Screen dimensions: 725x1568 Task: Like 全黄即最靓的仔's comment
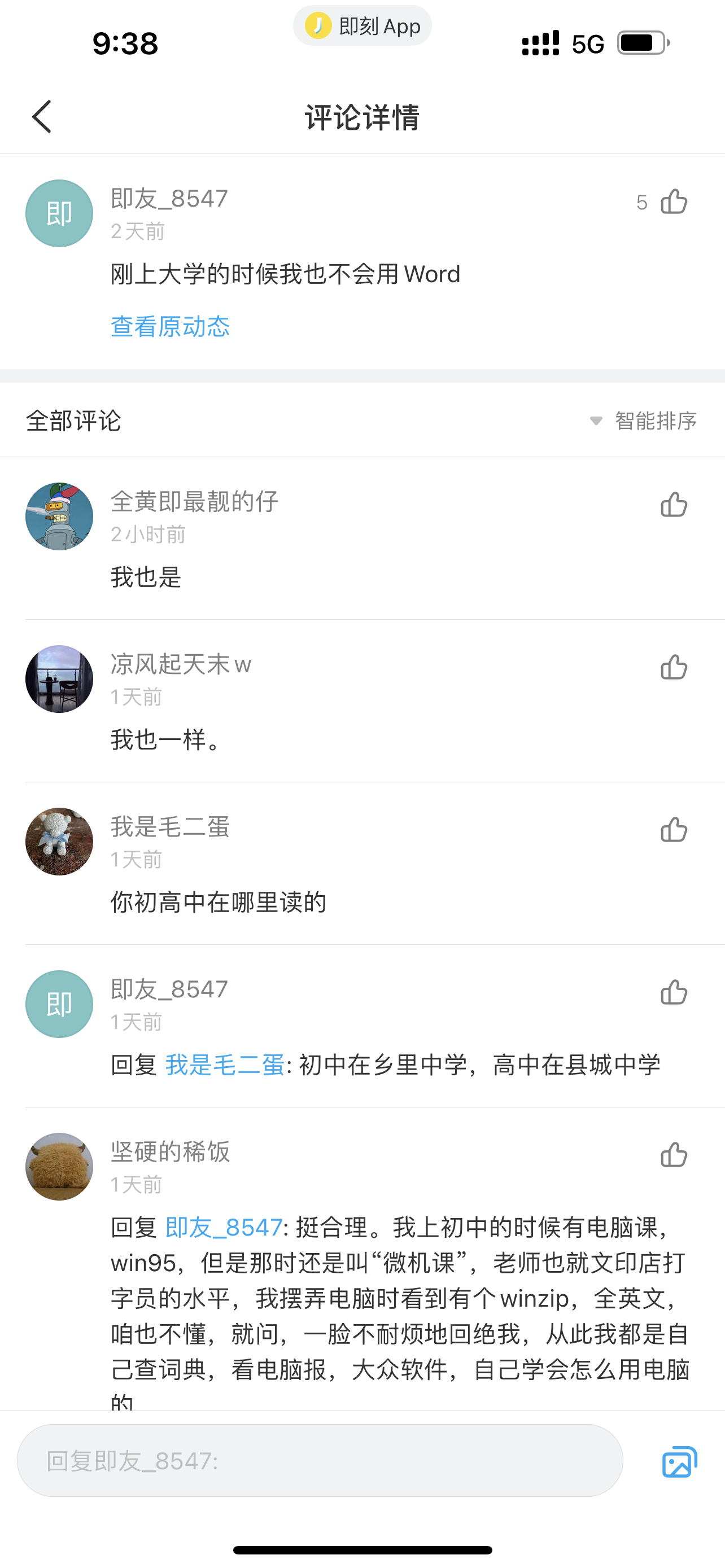[673, 505]
